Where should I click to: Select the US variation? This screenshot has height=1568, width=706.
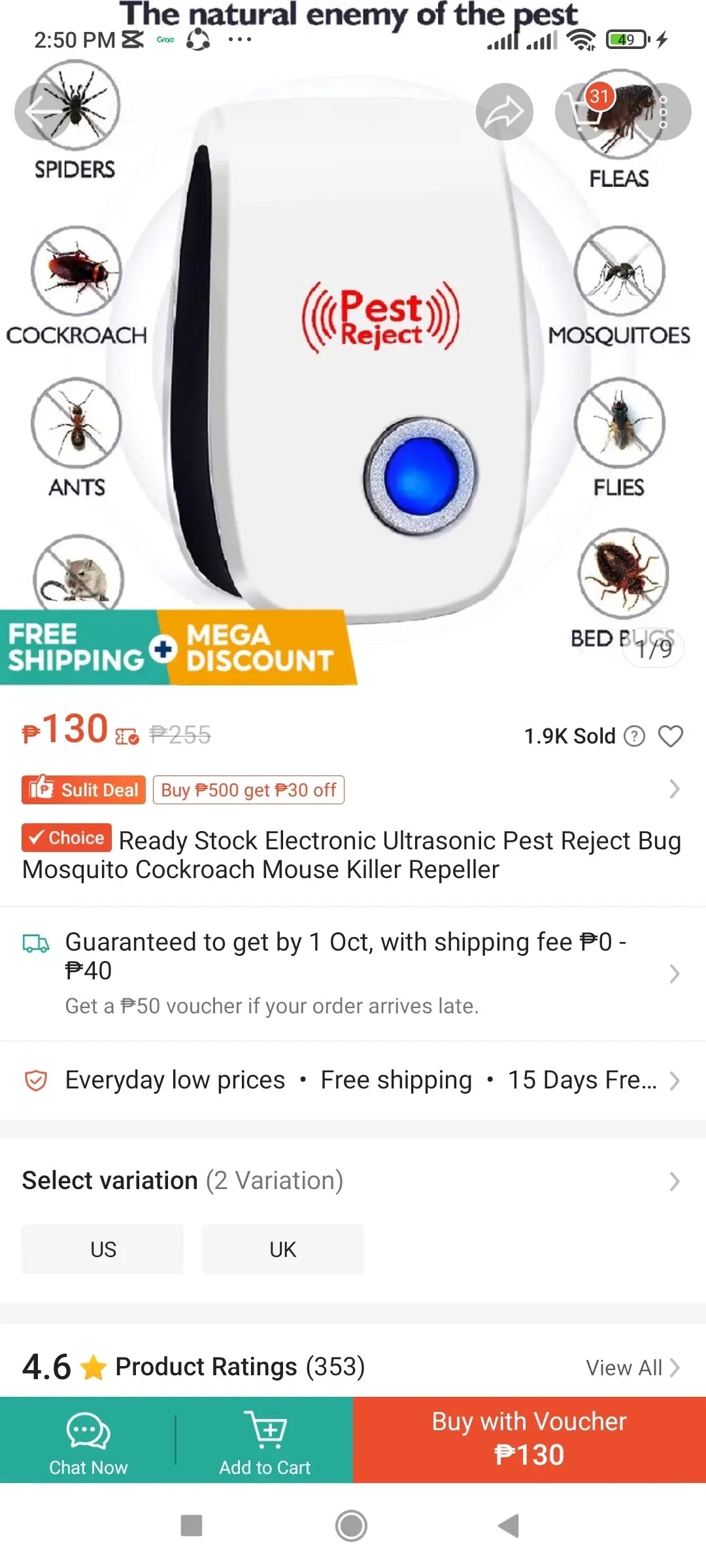click(103, 1249)
